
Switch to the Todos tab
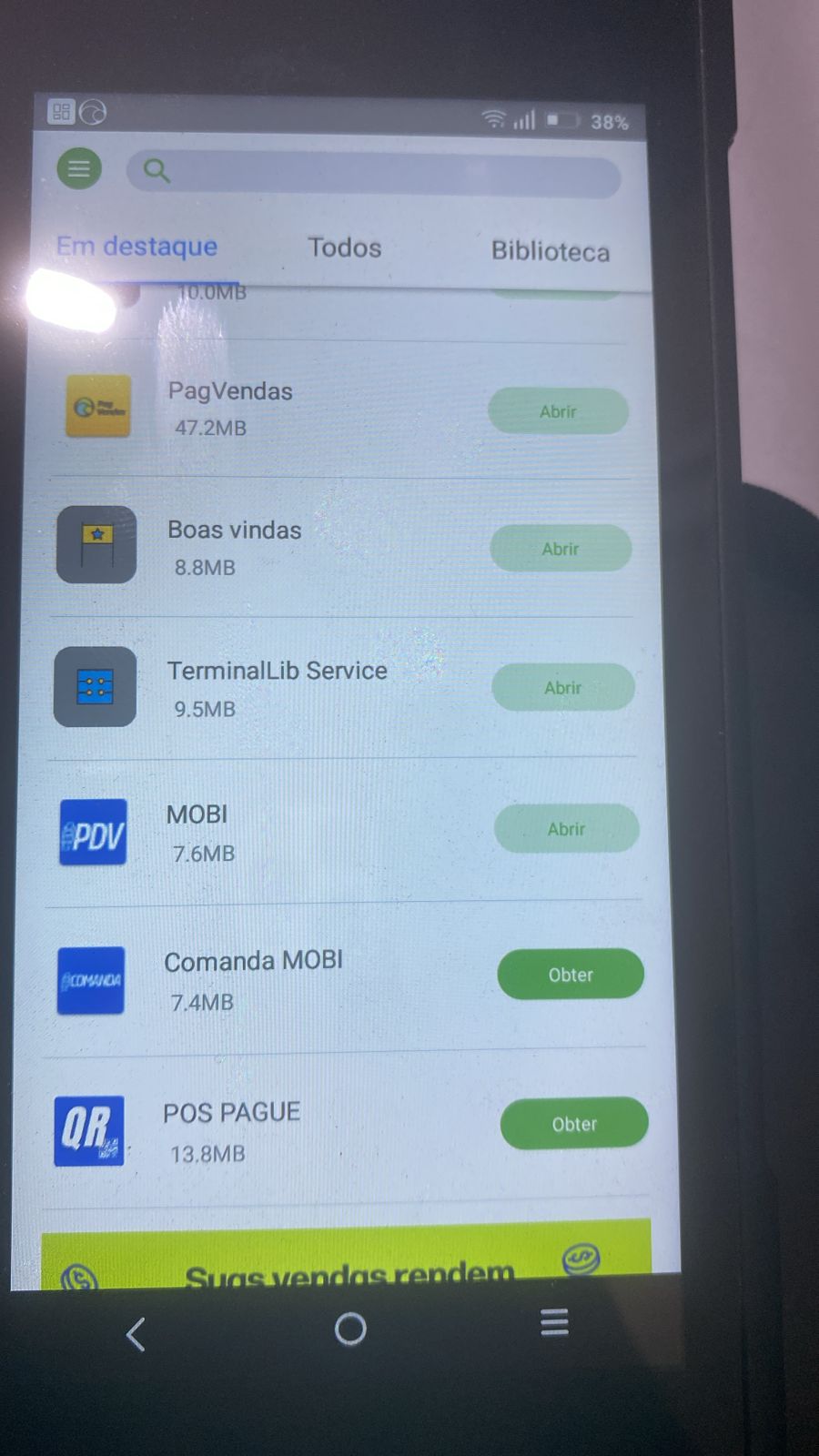(344, 248)
